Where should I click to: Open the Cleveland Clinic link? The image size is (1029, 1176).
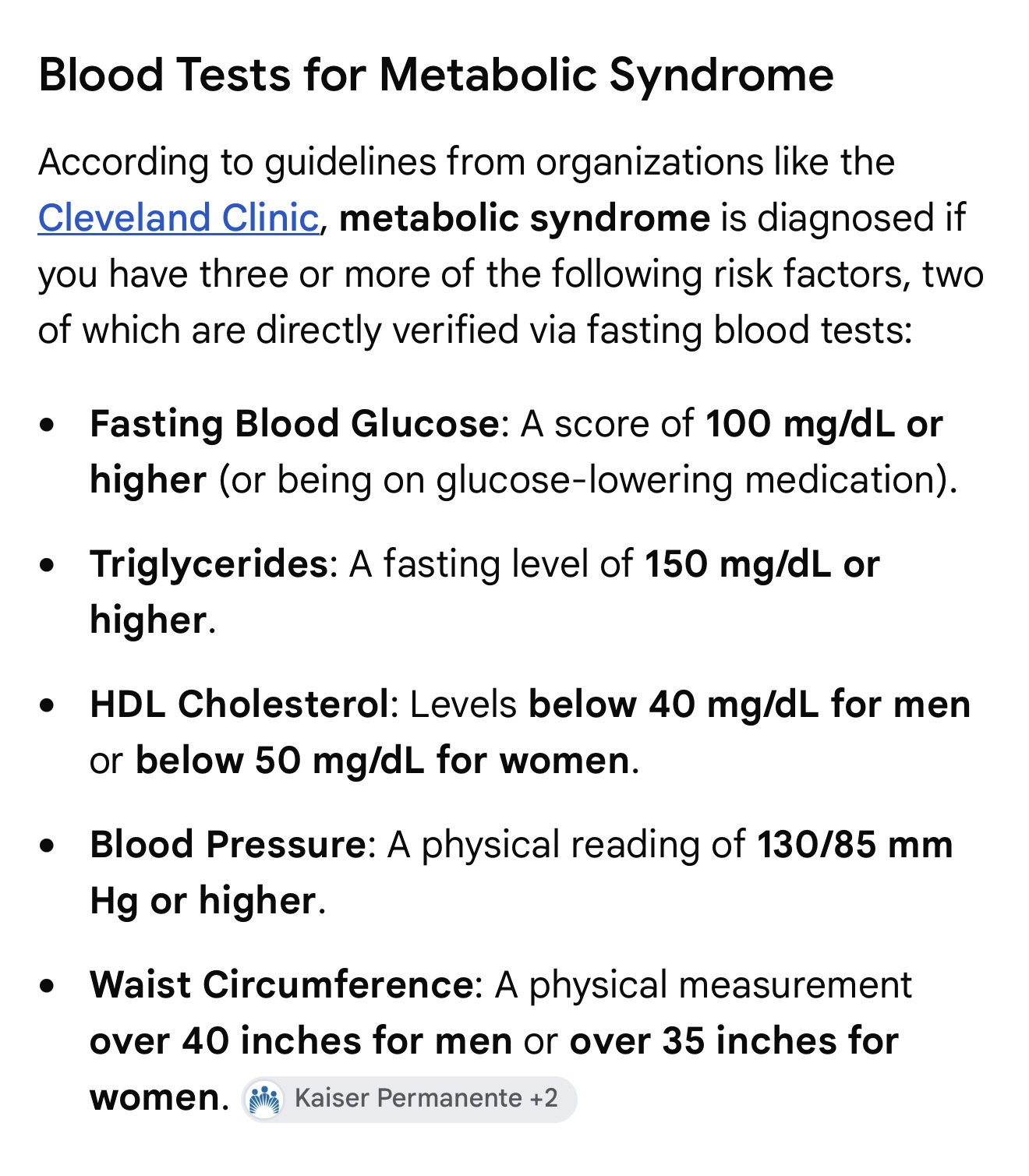[x=179, y=218]
